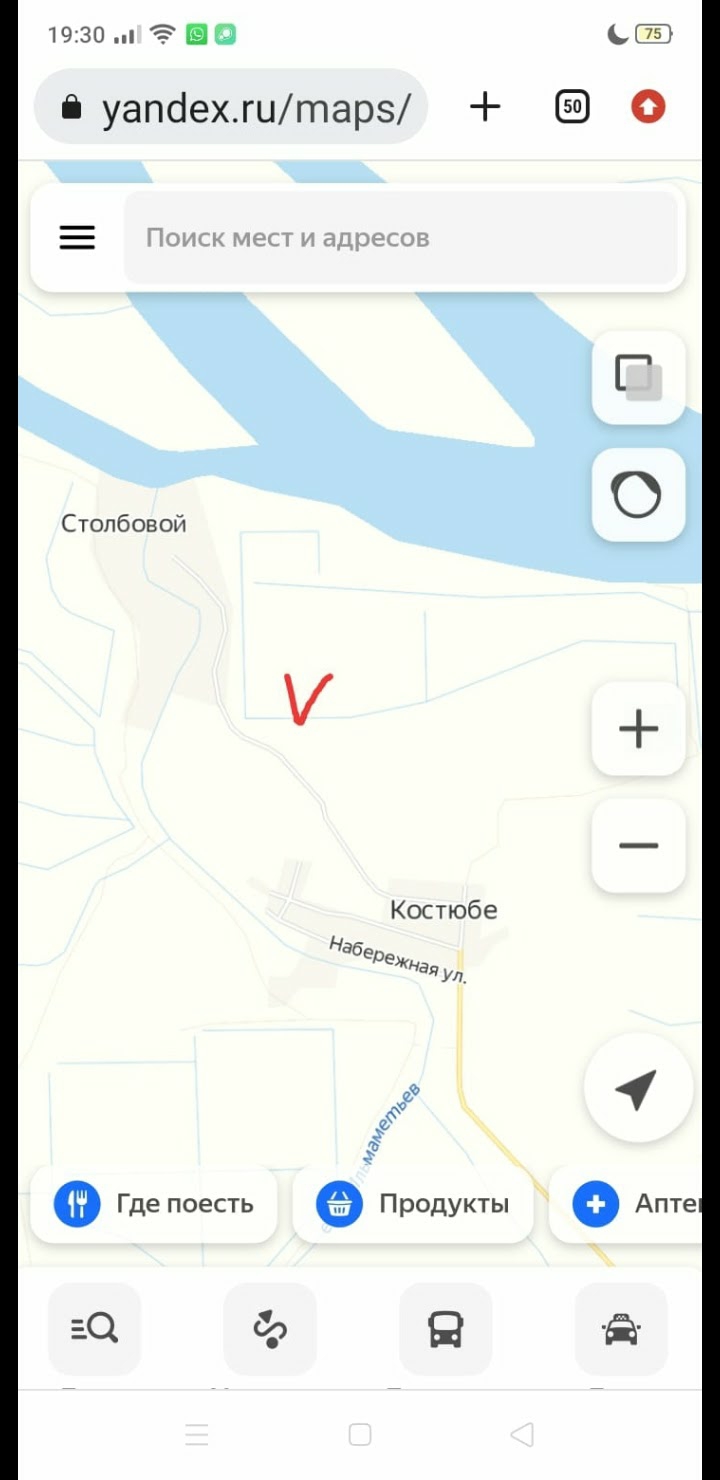The width and height of the screenshot is (720, 1480).
Task: Center map on my location arrow
Action: [637, 1088]
